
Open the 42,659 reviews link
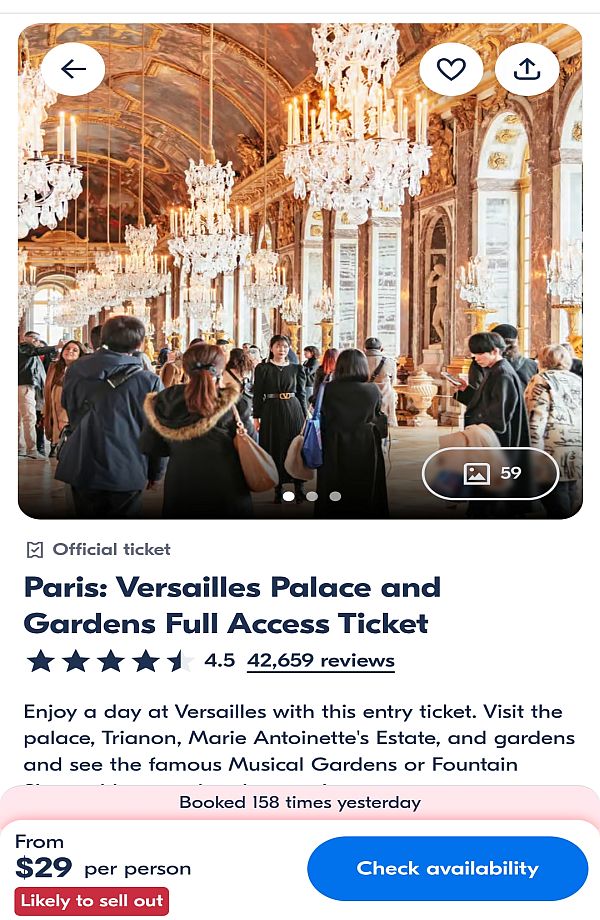pyautogui.click(x=320, y=661)
